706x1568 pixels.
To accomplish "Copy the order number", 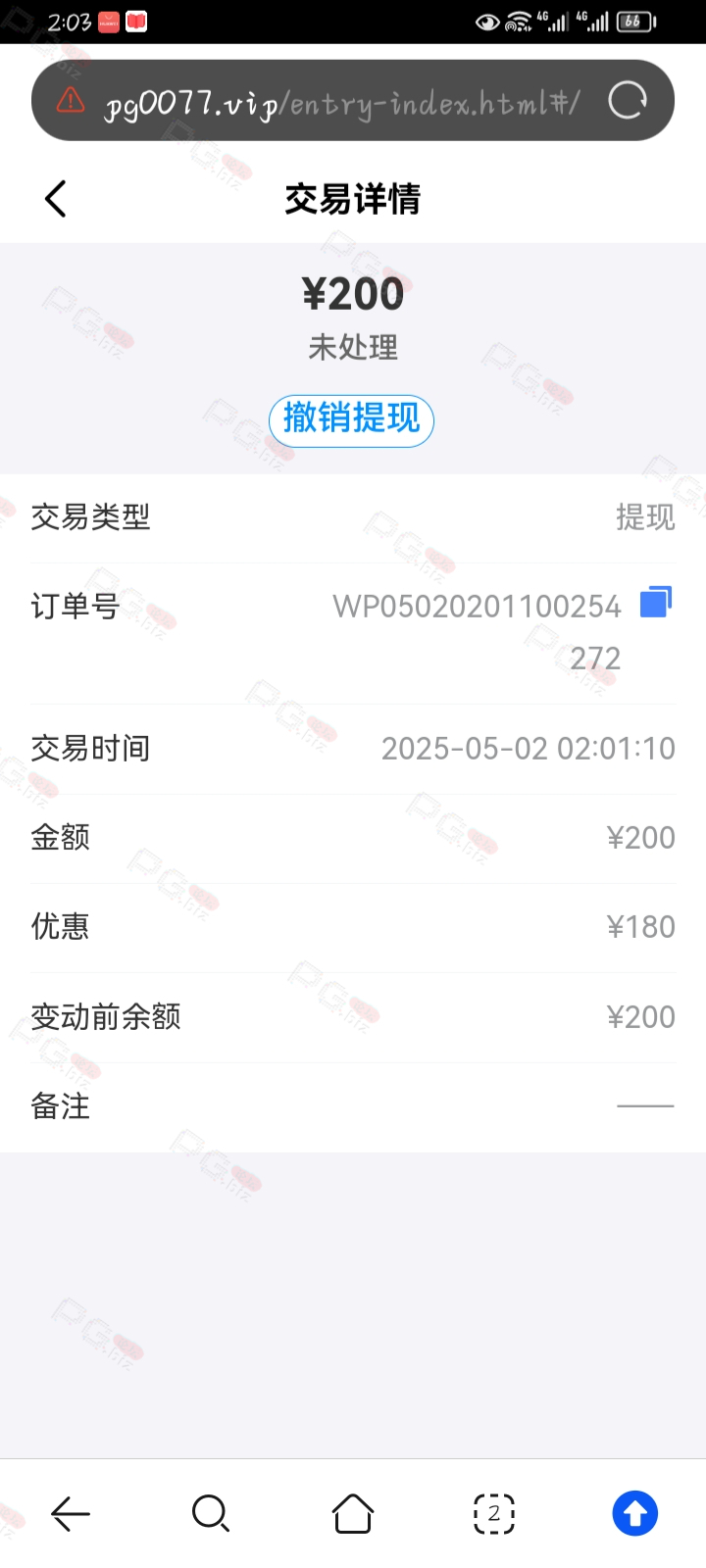I will [x=655, y=602].
